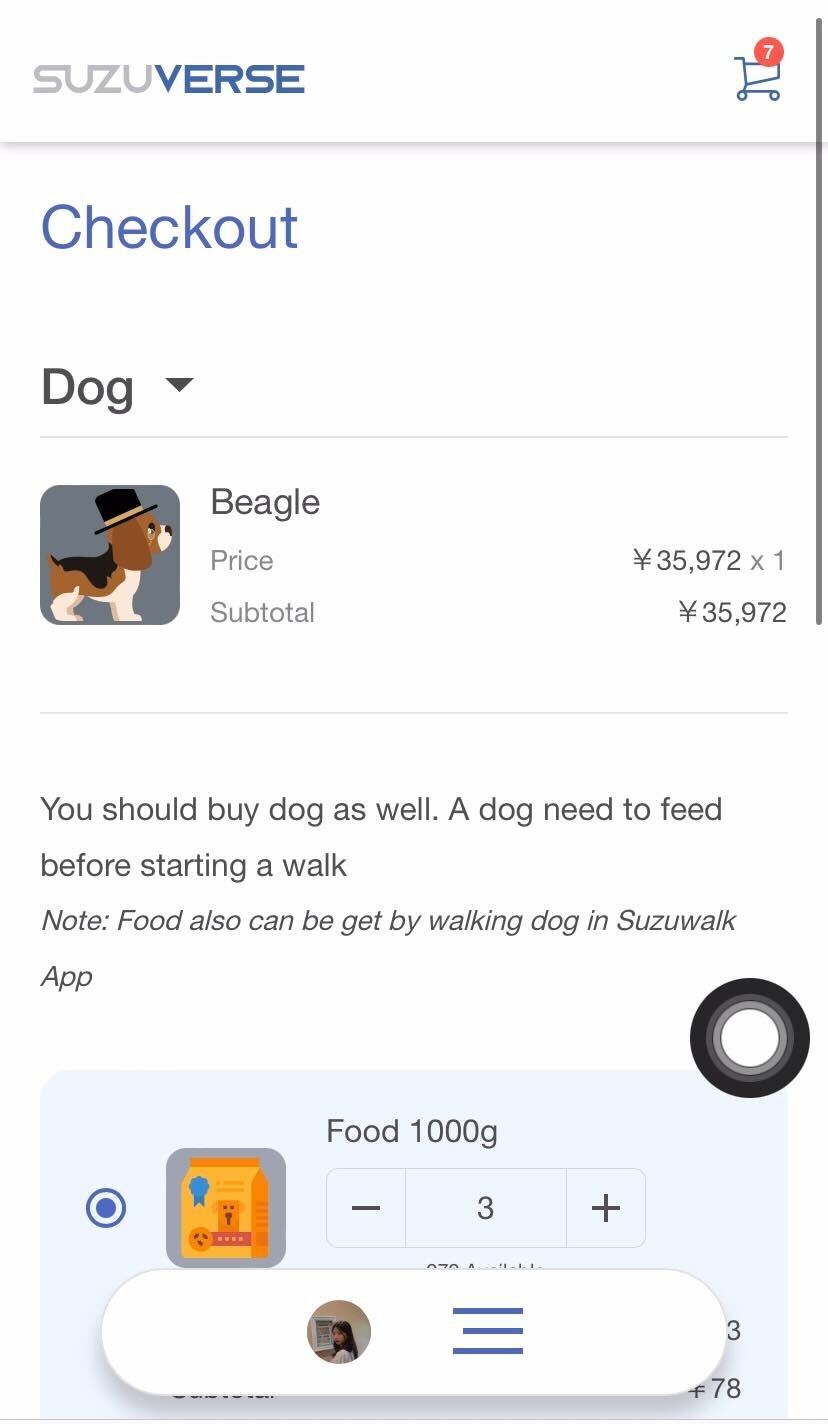This screenshot has height=1424, width=828.
Task: Decrease Food 1000g quantity
Action: 366,1208
